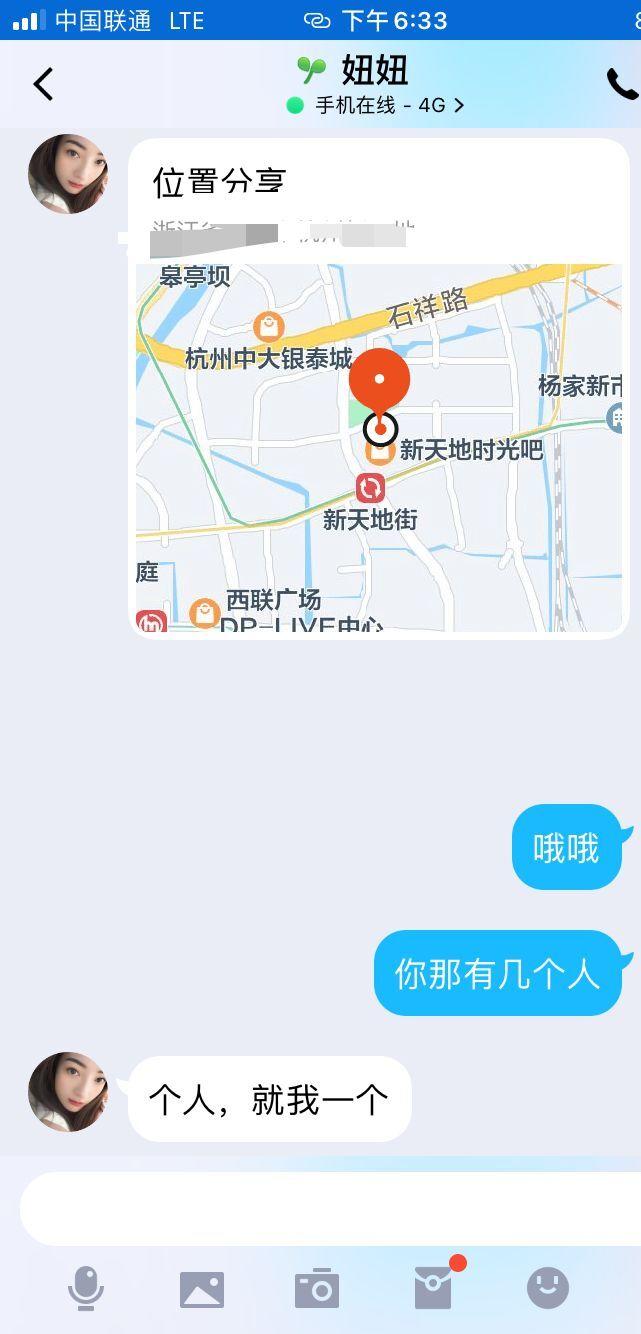Open the photo gallery picker
The width and height of the screenshot is (641, 1334).
202,1289
